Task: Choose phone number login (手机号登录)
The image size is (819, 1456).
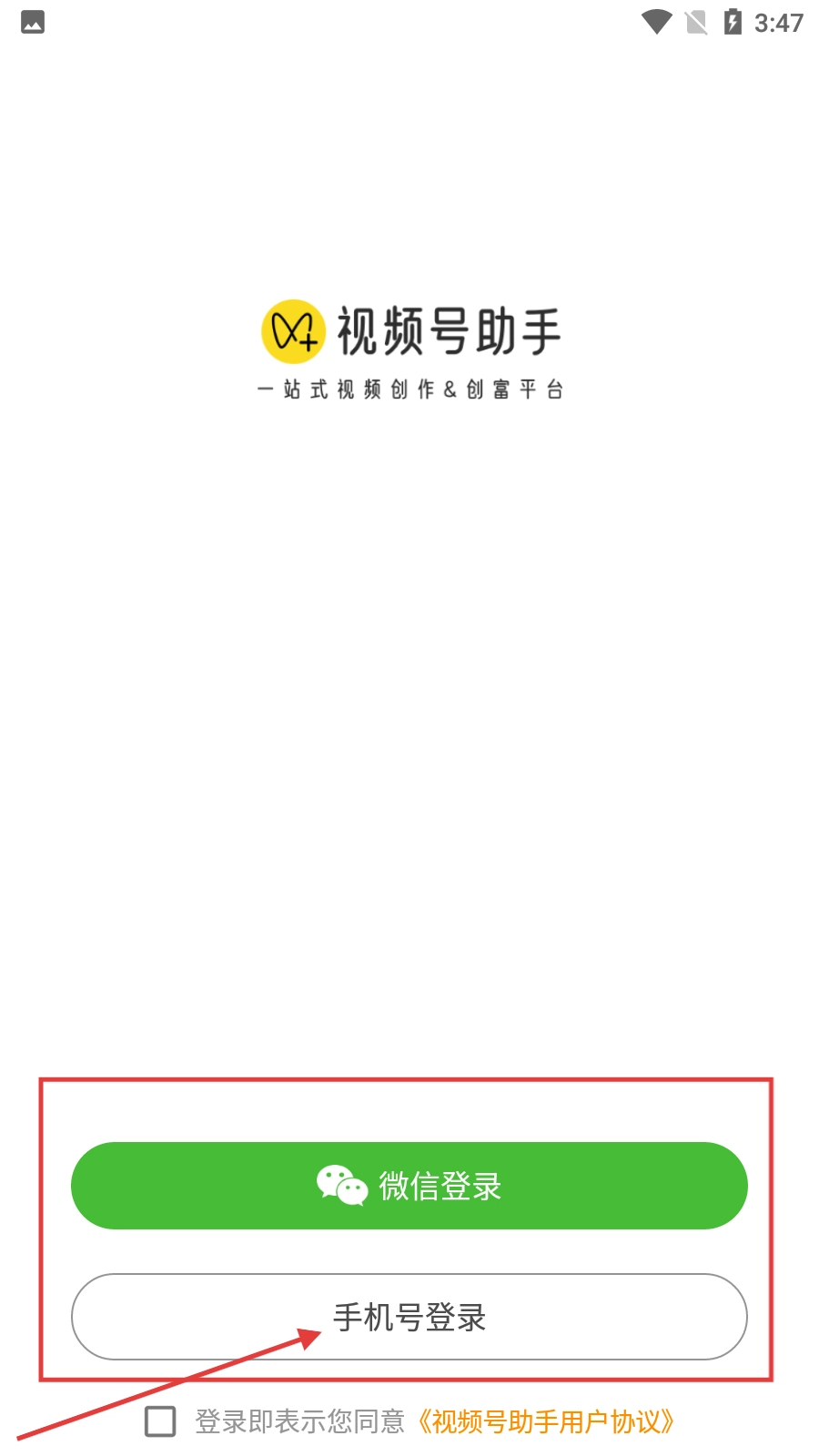Action: point(409,1317)
